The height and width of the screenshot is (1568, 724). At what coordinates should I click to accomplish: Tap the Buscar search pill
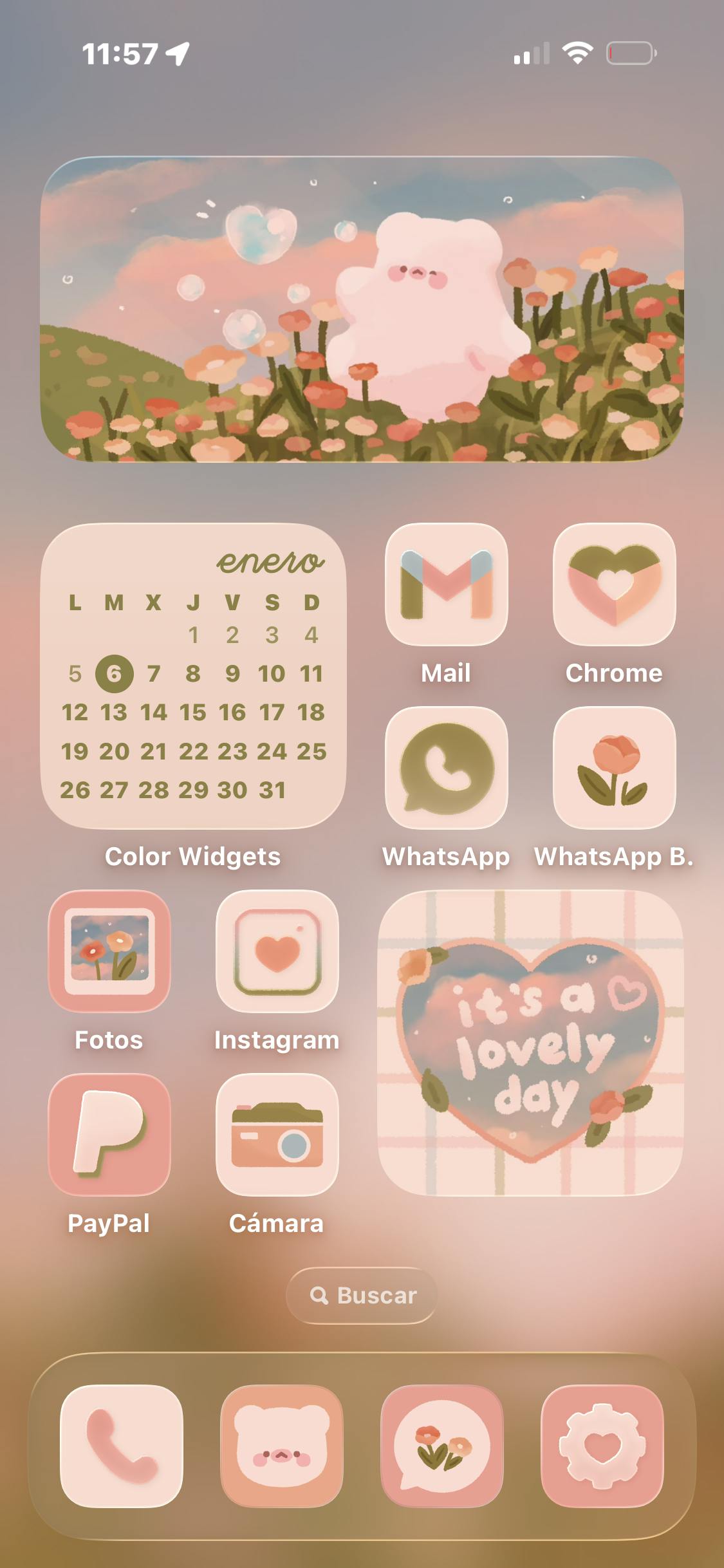[x=362, y=1296]
